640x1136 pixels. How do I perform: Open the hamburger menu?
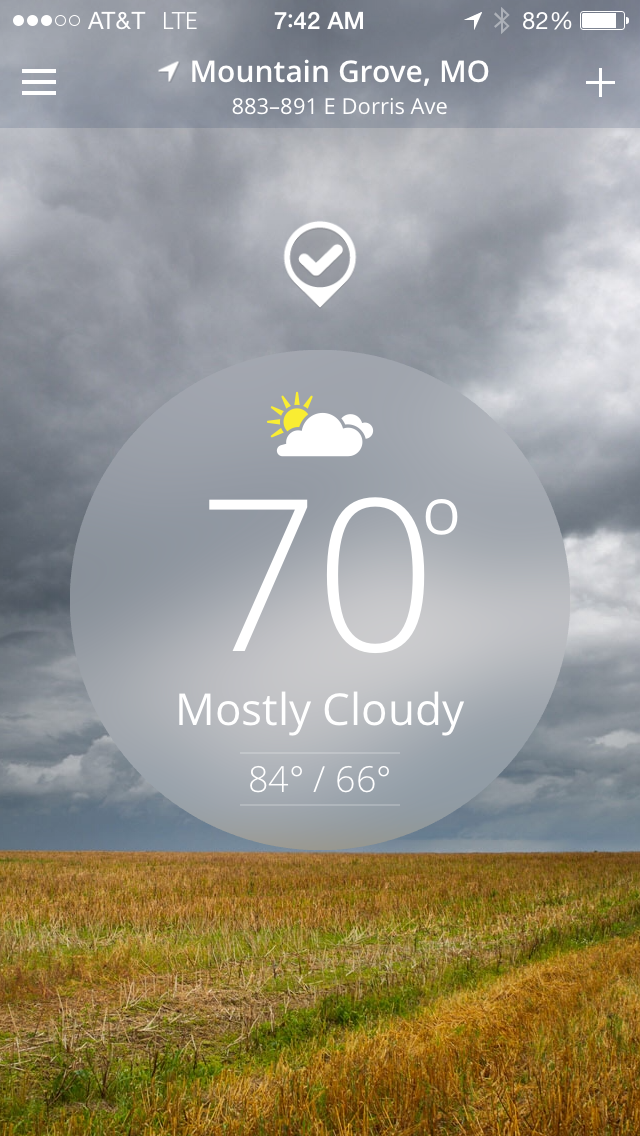point(39,82)
